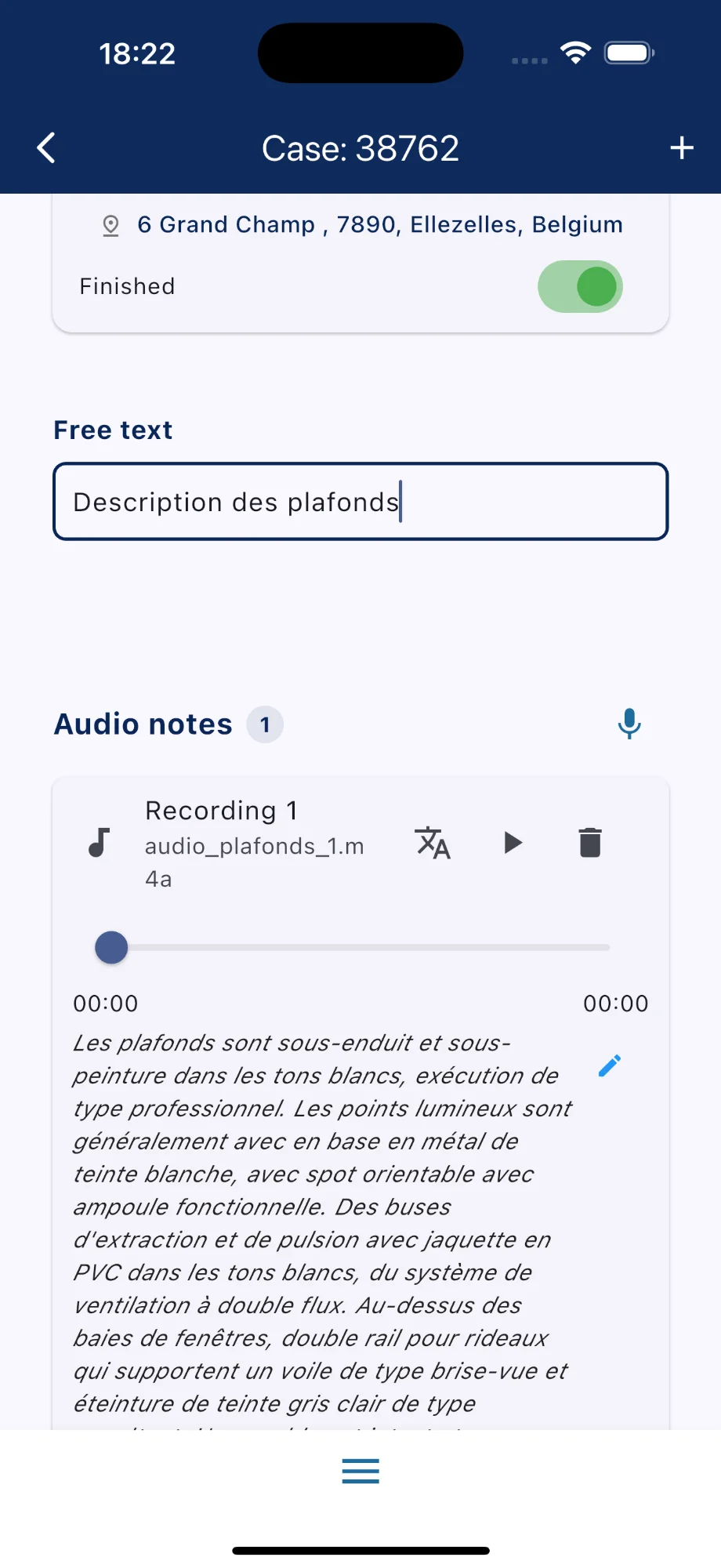Open transcription options via the translate icon
The width and height of the screenshot is (721, 1568).
pyautogui.click(x=433, y=843)
